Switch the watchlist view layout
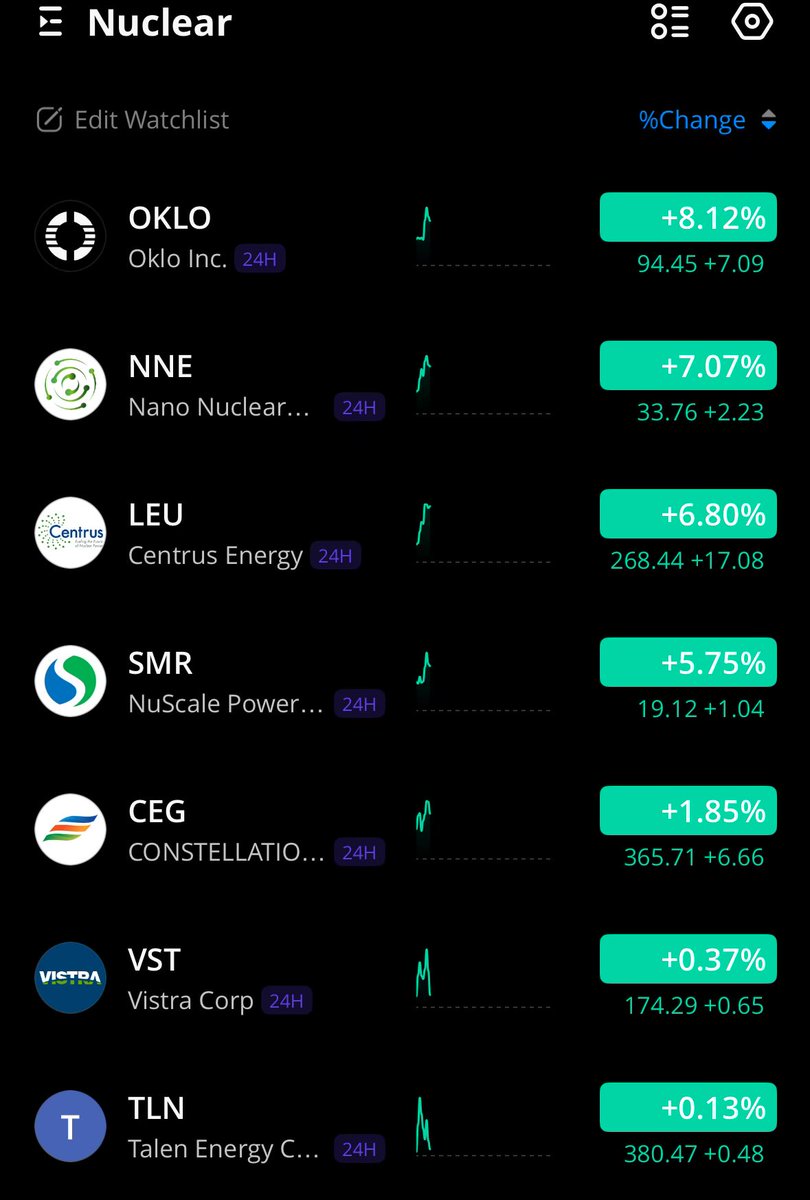Viewport: 810px width, 1200px height. [670, 22]
